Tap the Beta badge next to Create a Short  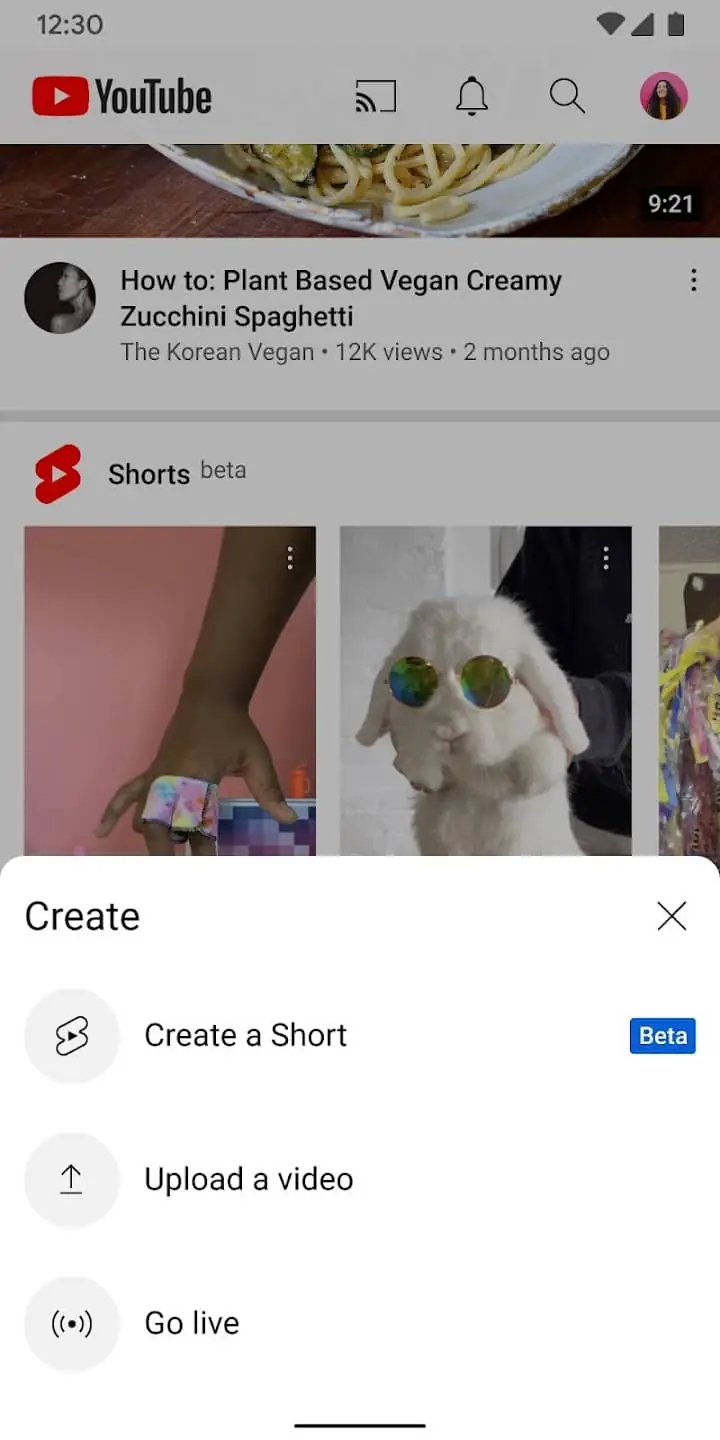pos(662,1036)
